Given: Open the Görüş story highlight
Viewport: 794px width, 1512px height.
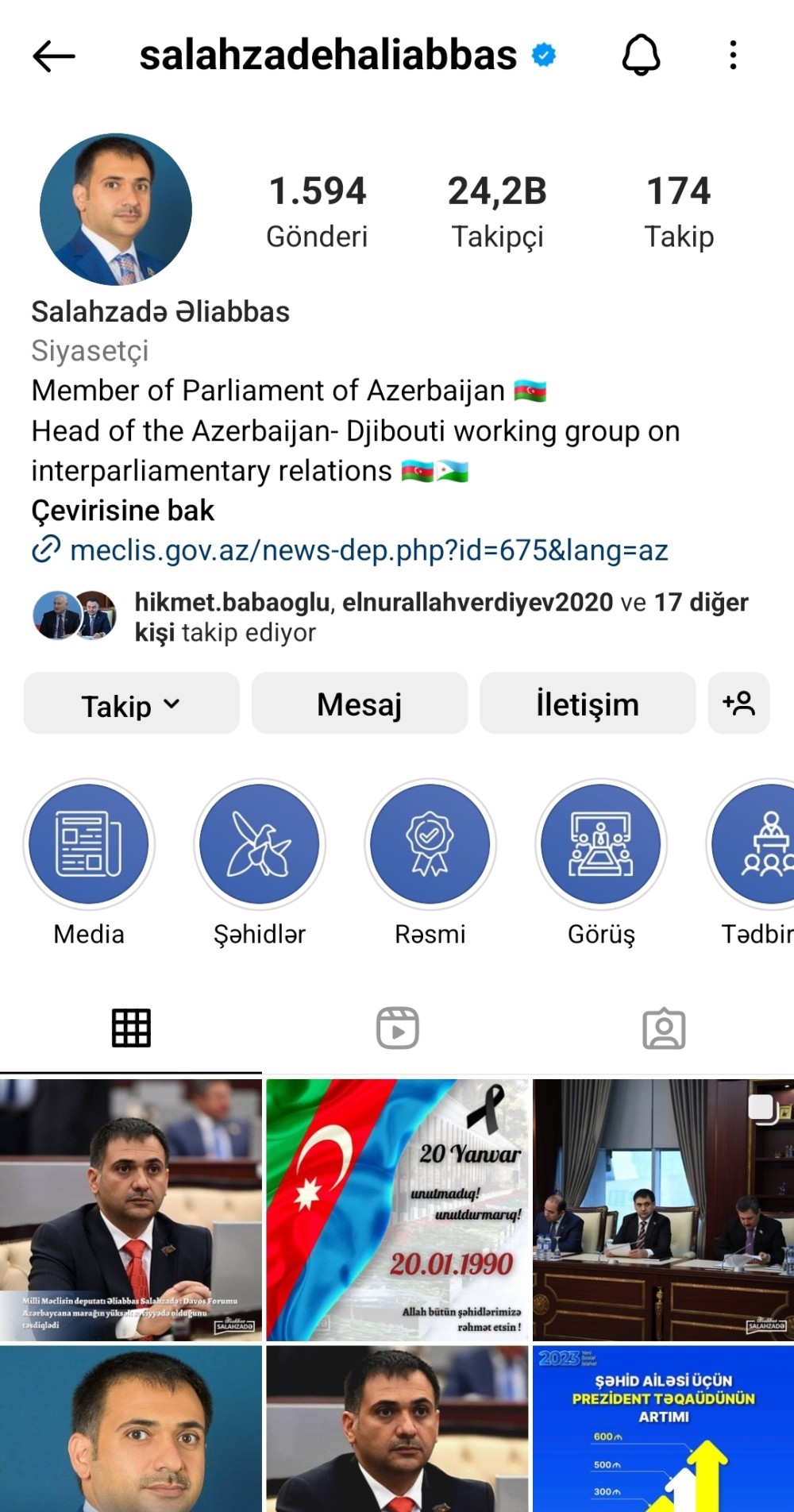Looking at the screenshot, I should coord(600,844).
